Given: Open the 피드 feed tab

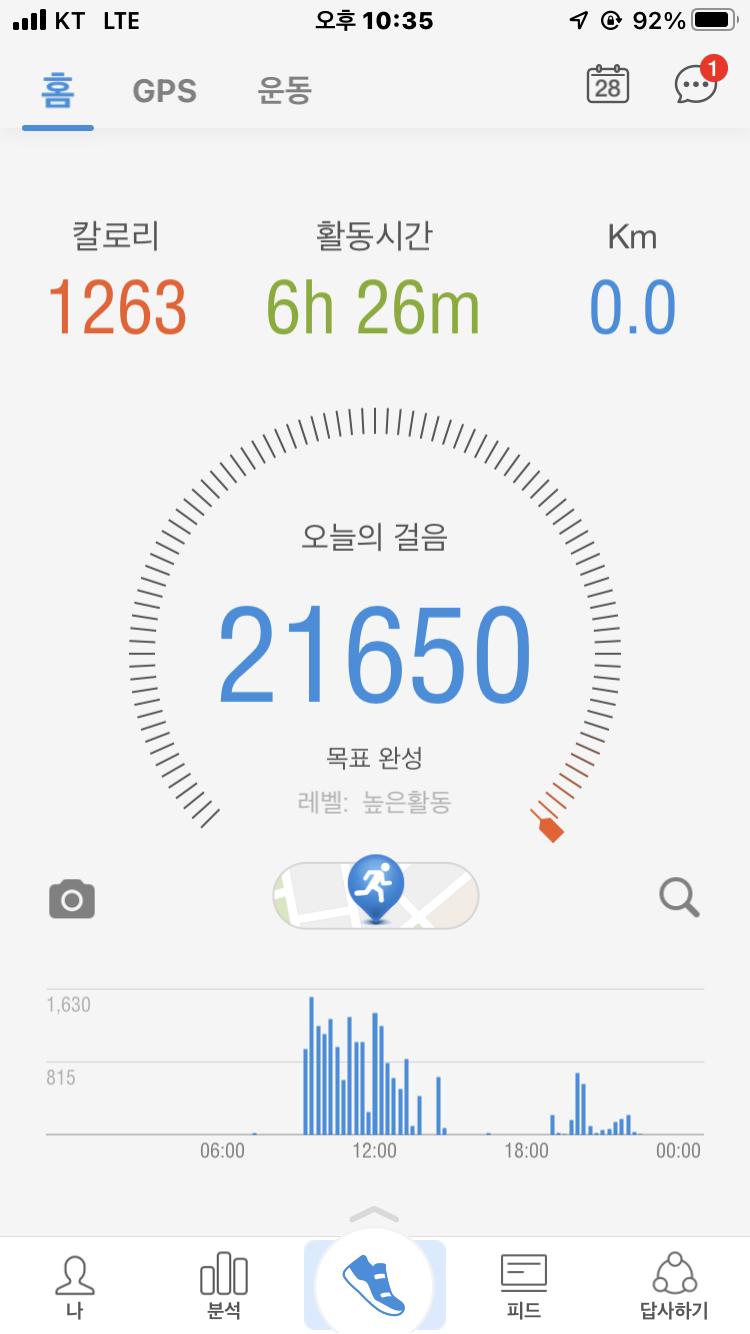Looking at the screenshot, I should [x=524, y=1287].
